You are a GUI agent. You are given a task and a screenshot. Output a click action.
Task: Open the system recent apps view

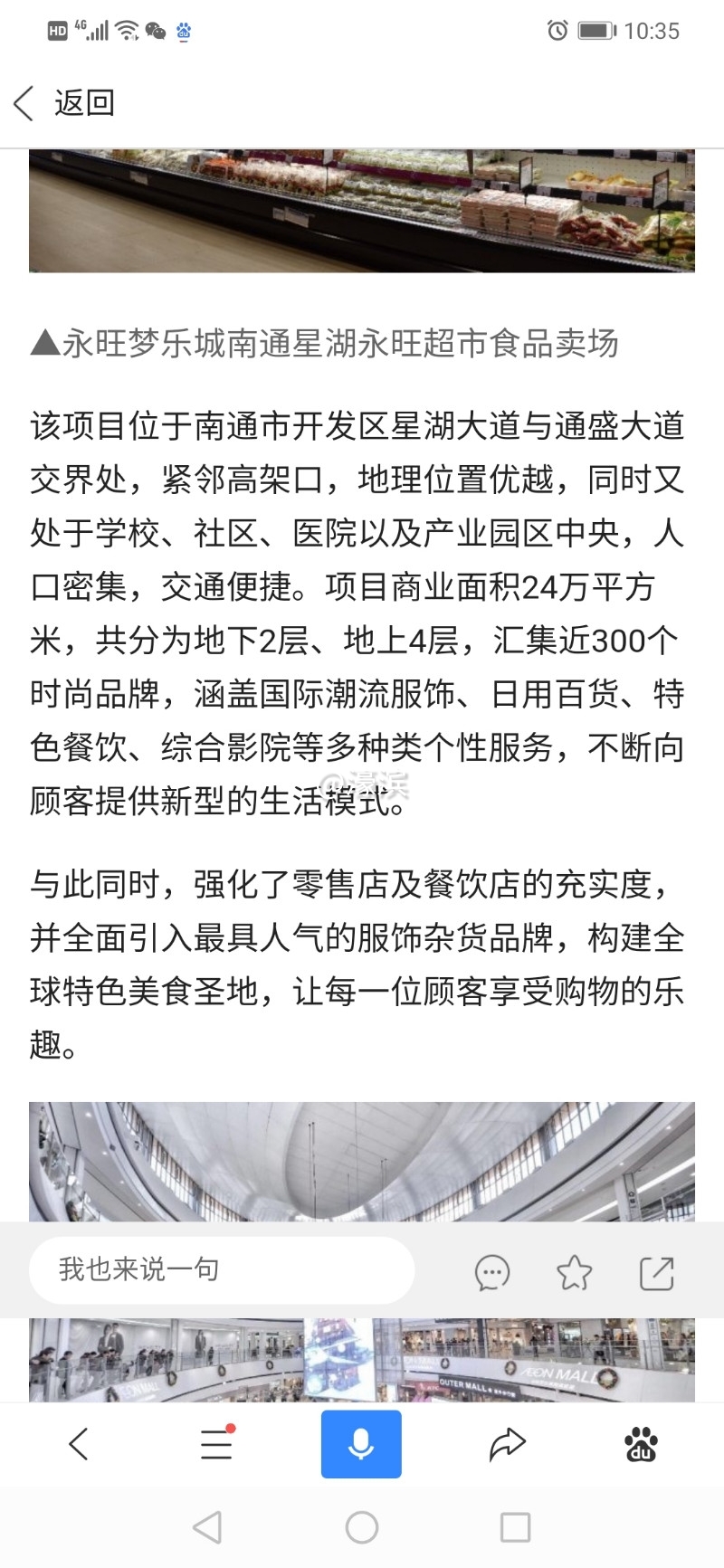515,1527
